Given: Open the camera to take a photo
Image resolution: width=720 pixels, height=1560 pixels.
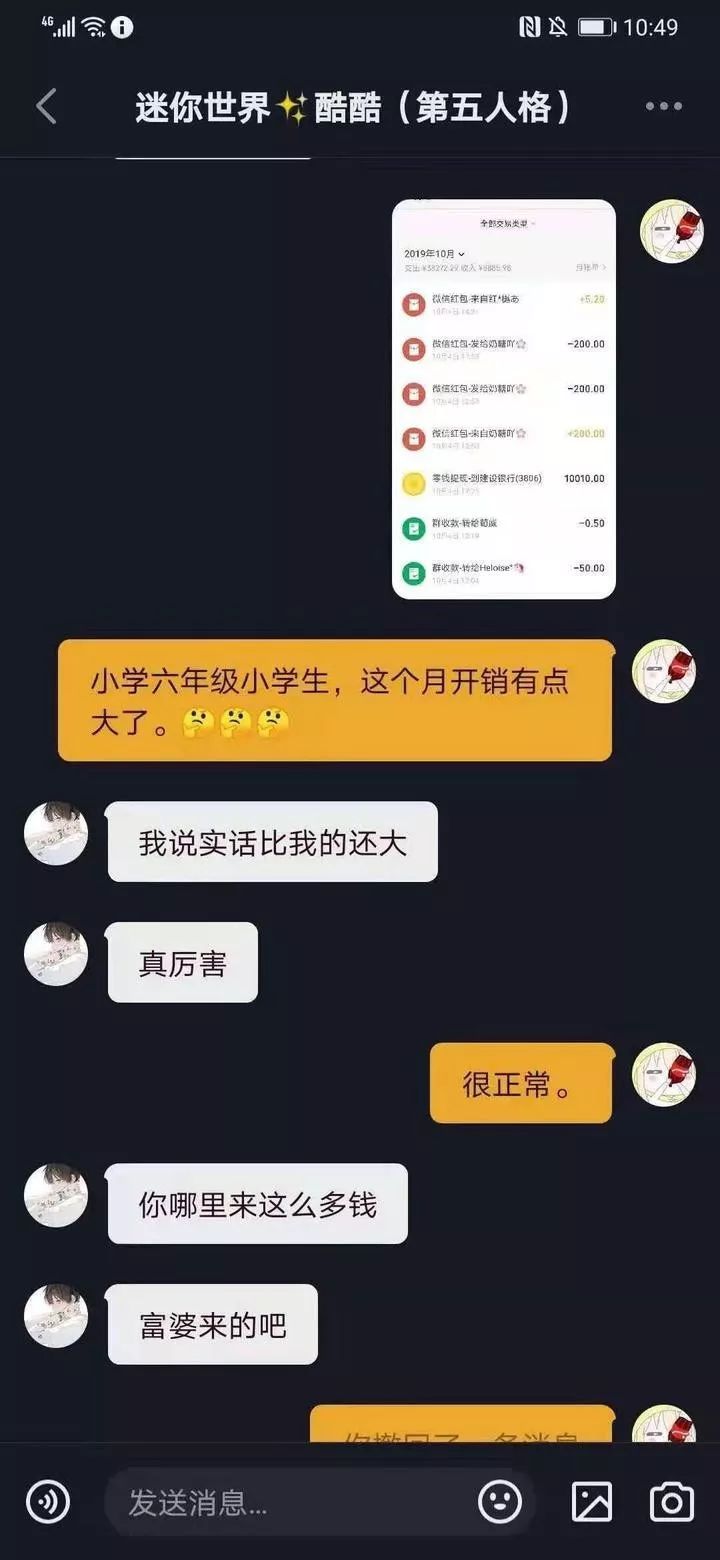Looking at the screenshot, I should (671, 1501).
